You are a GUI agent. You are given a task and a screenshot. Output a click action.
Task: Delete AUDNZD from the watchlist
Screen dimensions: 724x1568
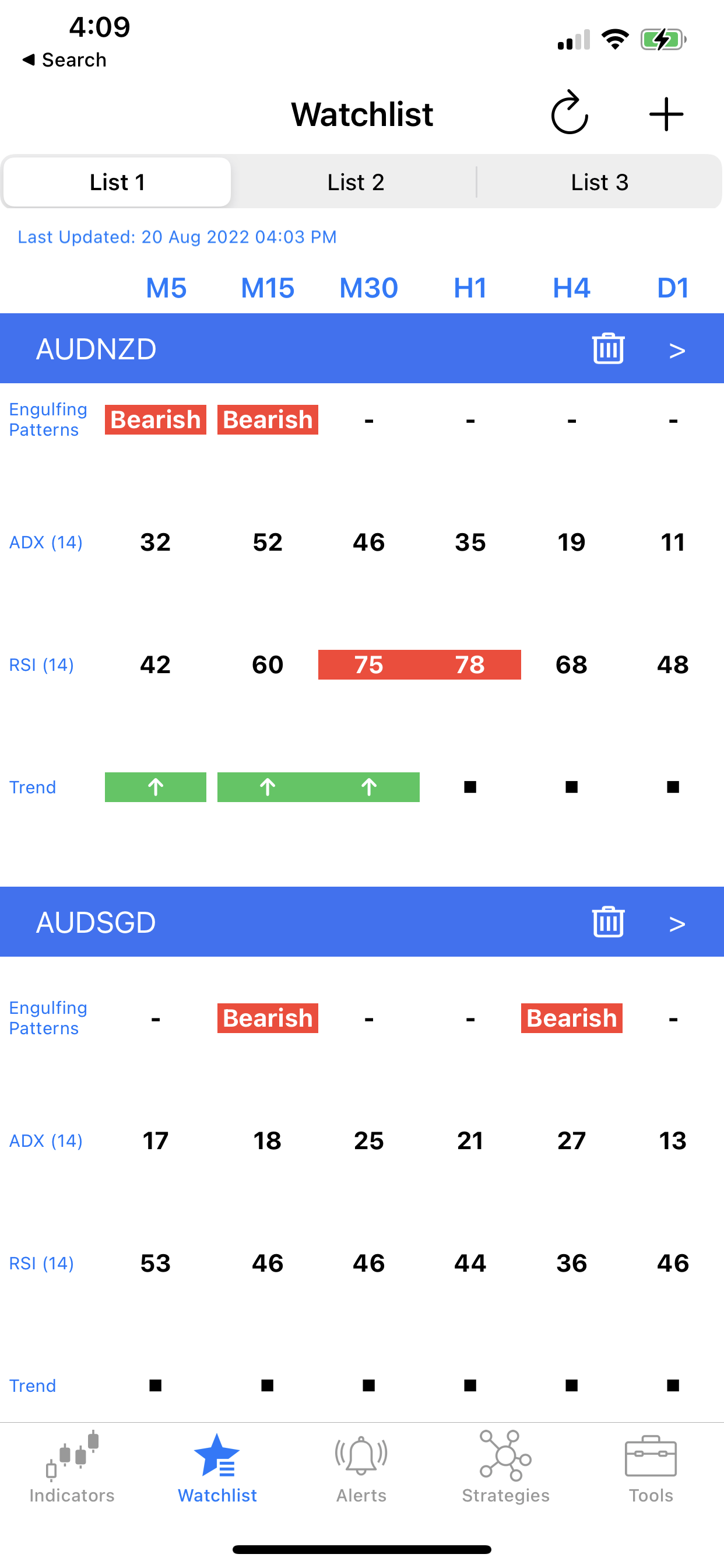(x=608, y=348)
